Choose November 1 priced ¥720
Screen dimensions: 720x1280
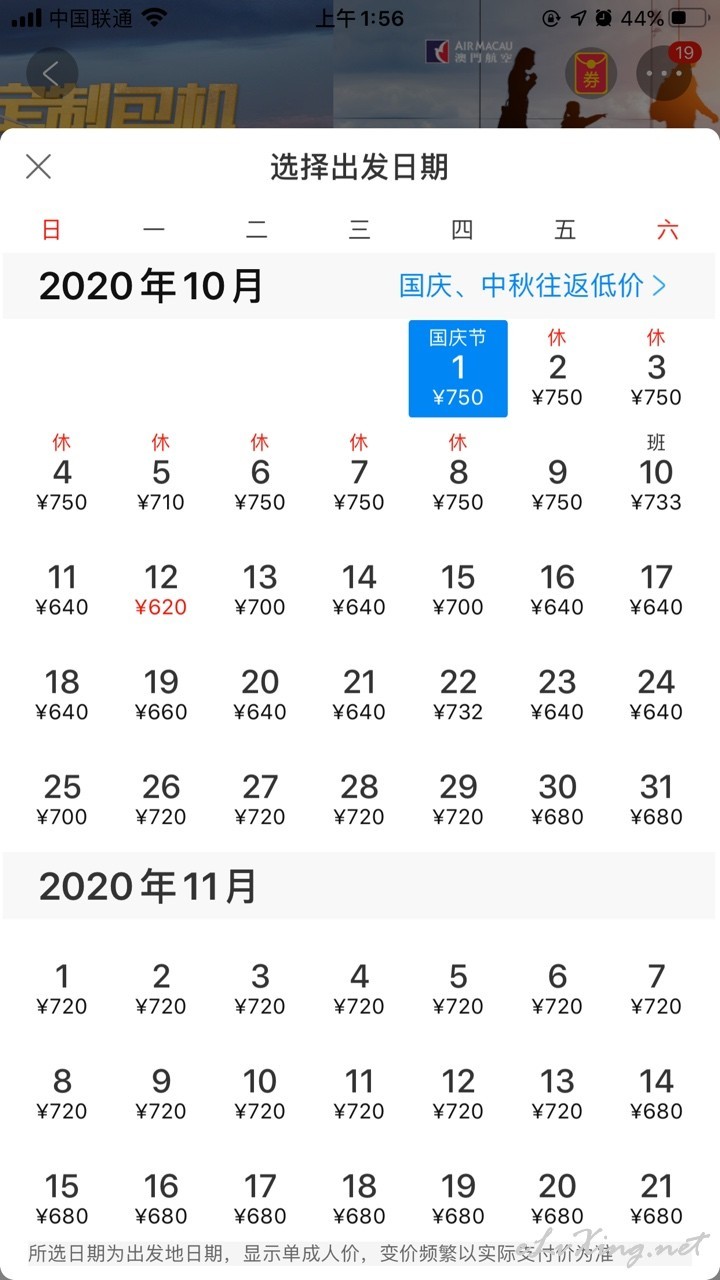[62, 989]
